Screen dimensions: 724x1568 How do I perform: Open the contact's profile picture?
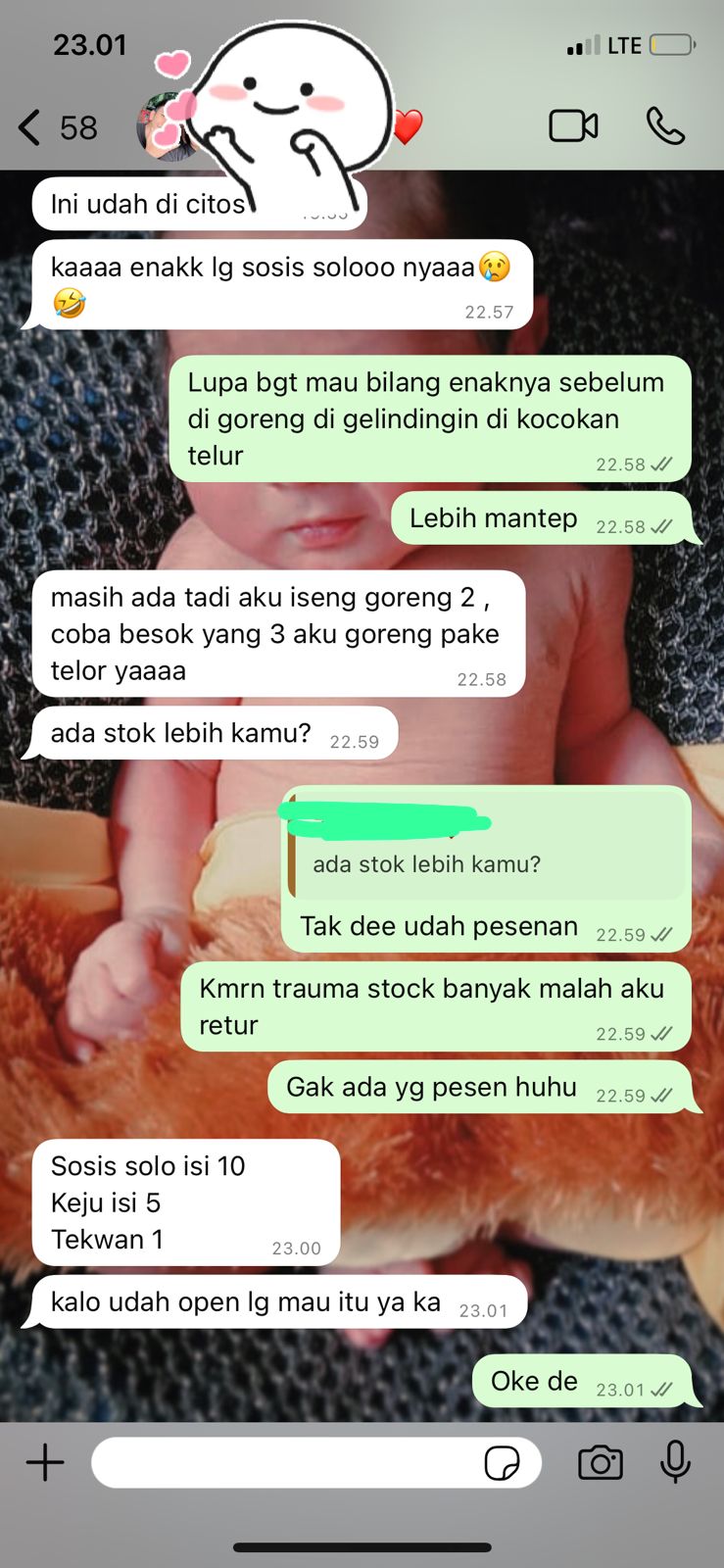coord(157,127)
